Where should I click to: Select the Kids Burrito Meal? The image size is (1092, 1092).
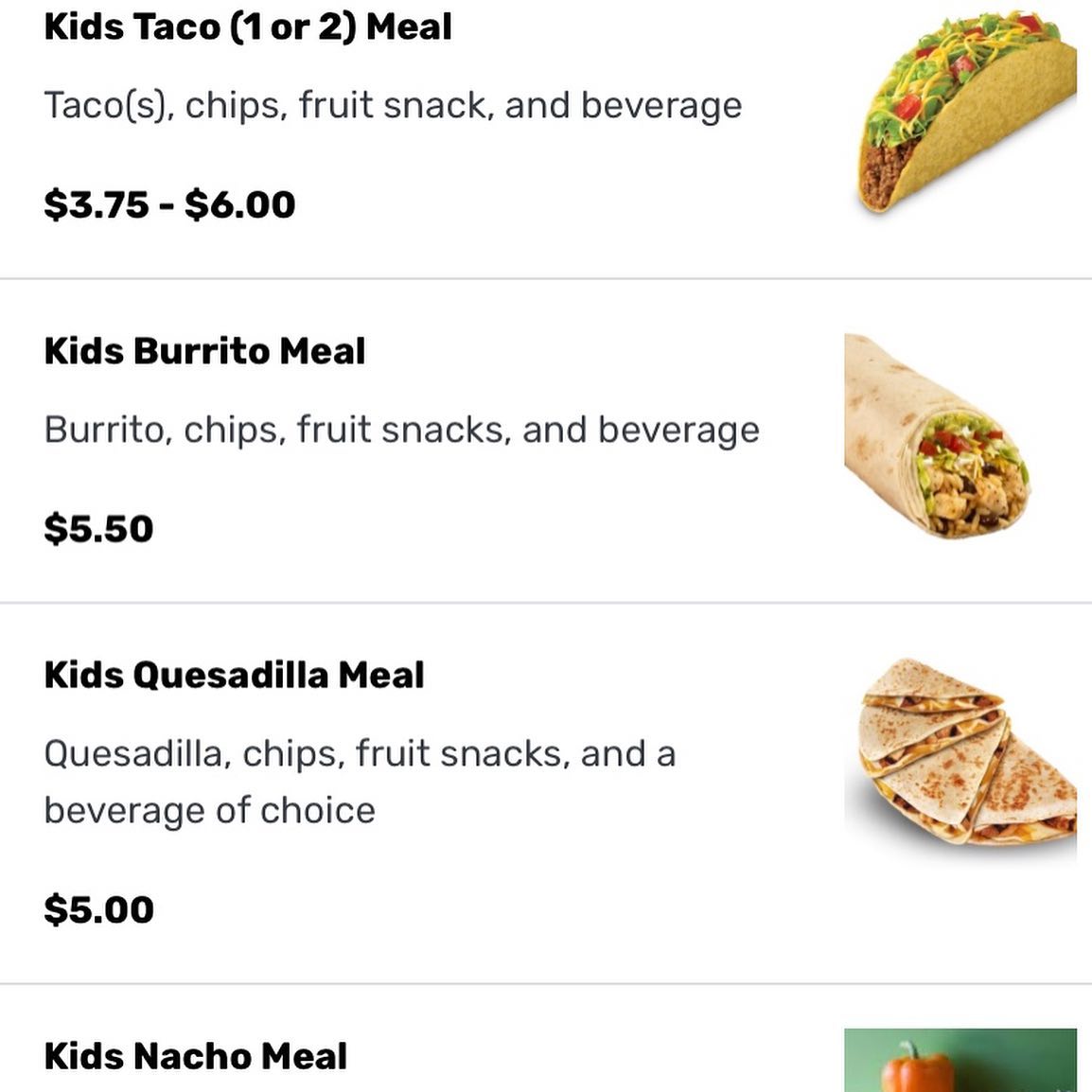(204, 351)
